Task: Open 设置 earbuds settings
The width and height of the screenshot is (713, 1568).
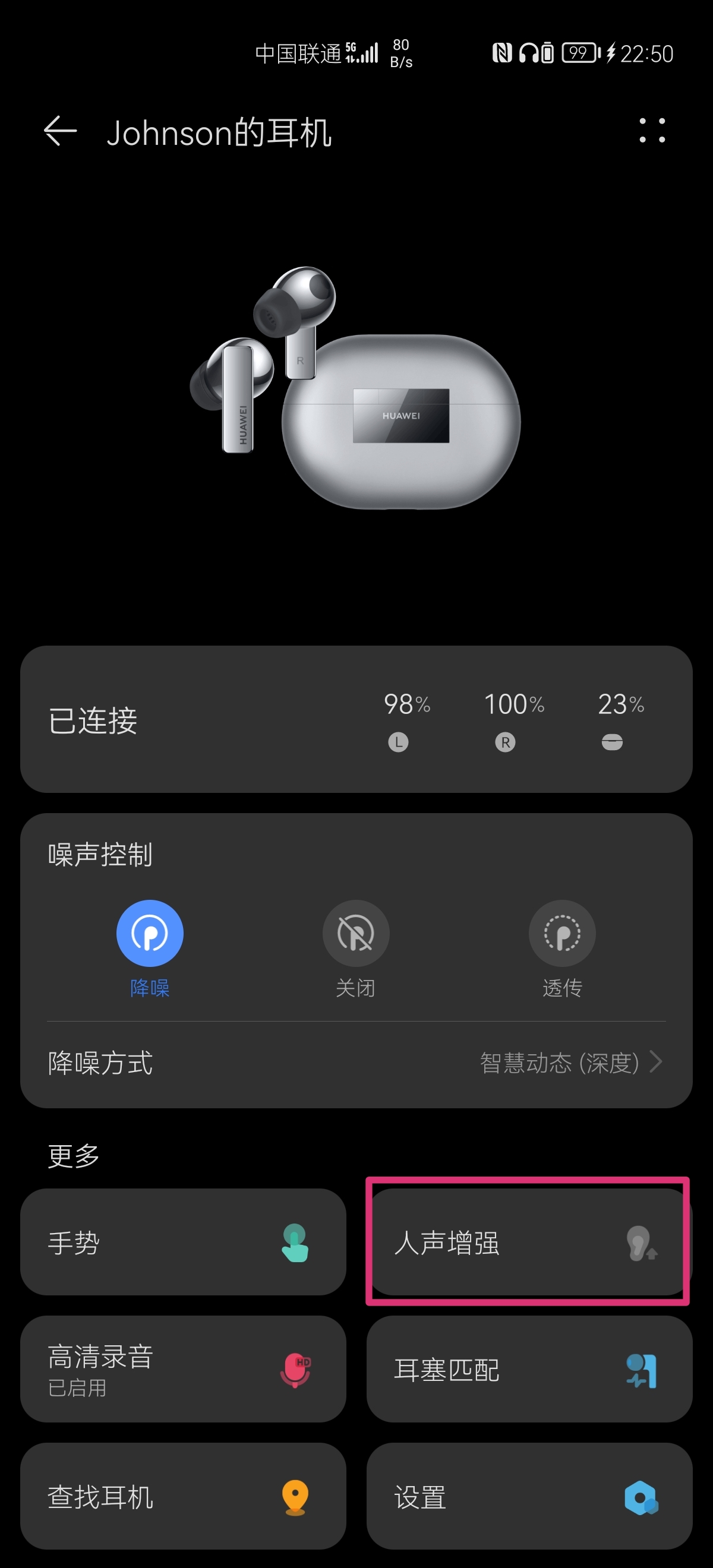Action: (528, 1496)
